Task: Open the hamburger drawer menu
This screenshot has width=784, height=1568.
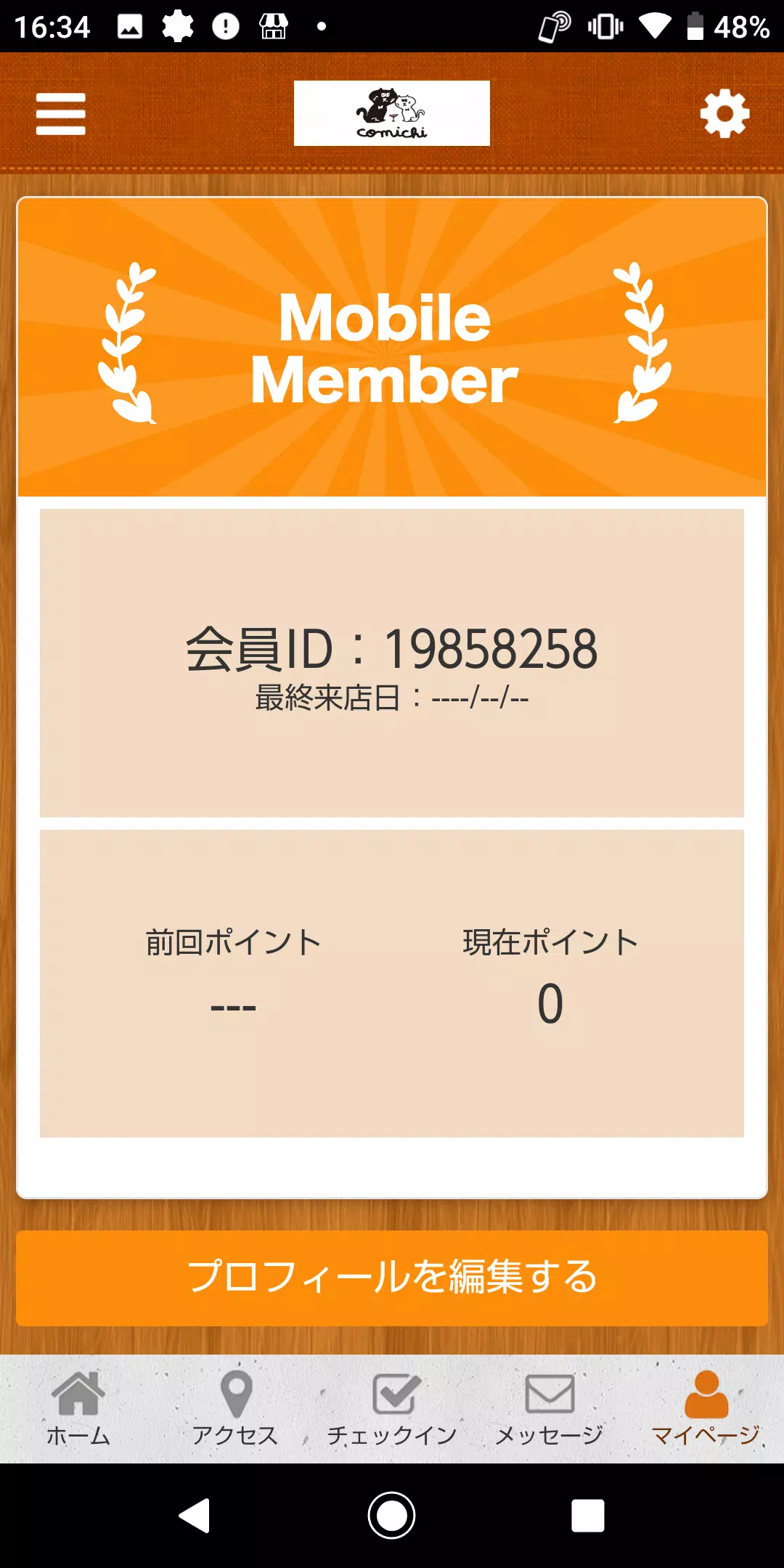Action: (61, 114)
